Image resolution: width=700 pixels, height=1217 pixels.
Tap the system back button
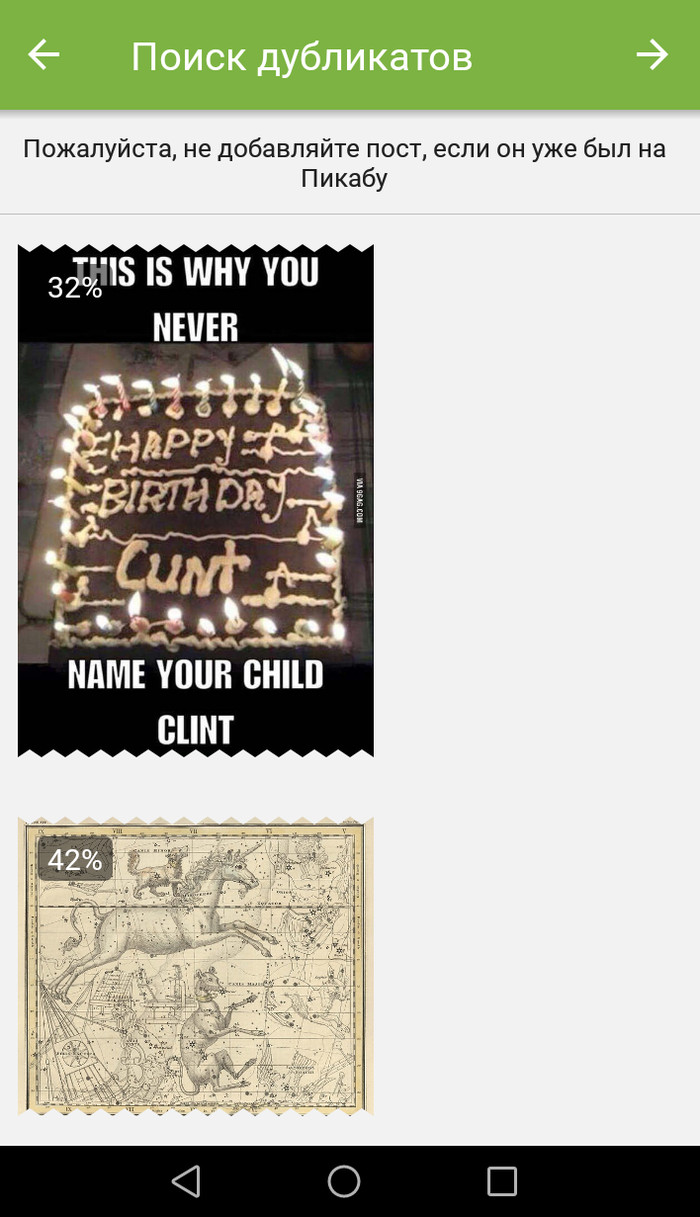tap(186, 1181)
